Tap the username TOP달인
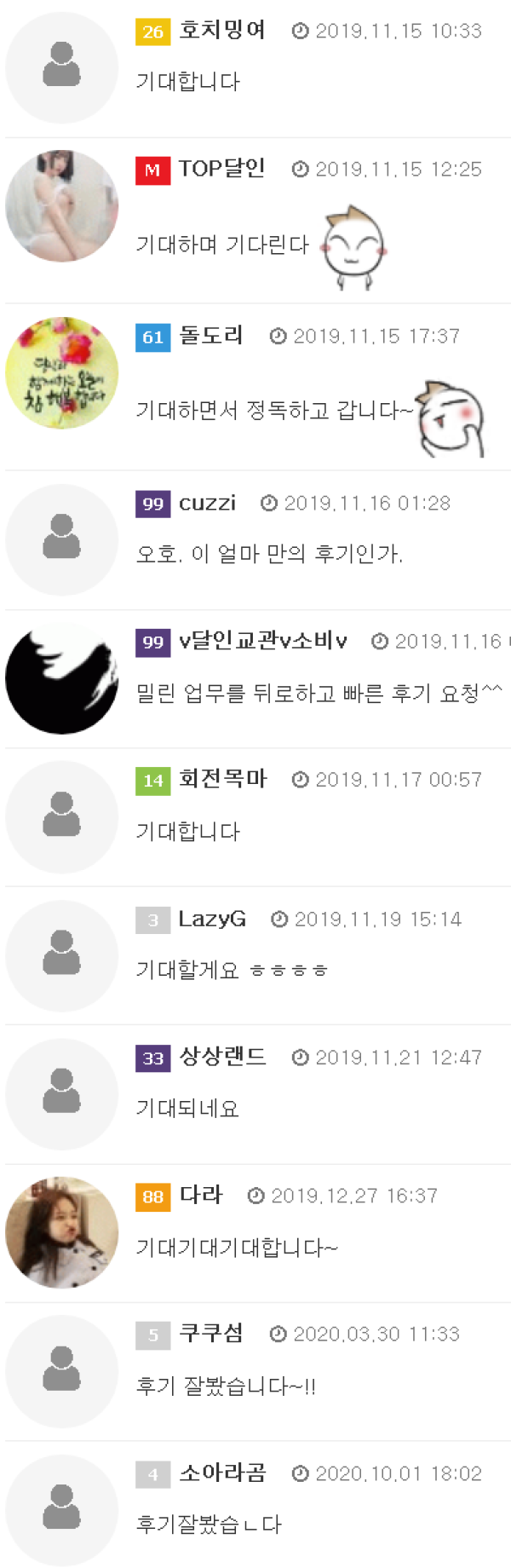Viewport: 511px width, 1568px height. [x=221, y=169]
